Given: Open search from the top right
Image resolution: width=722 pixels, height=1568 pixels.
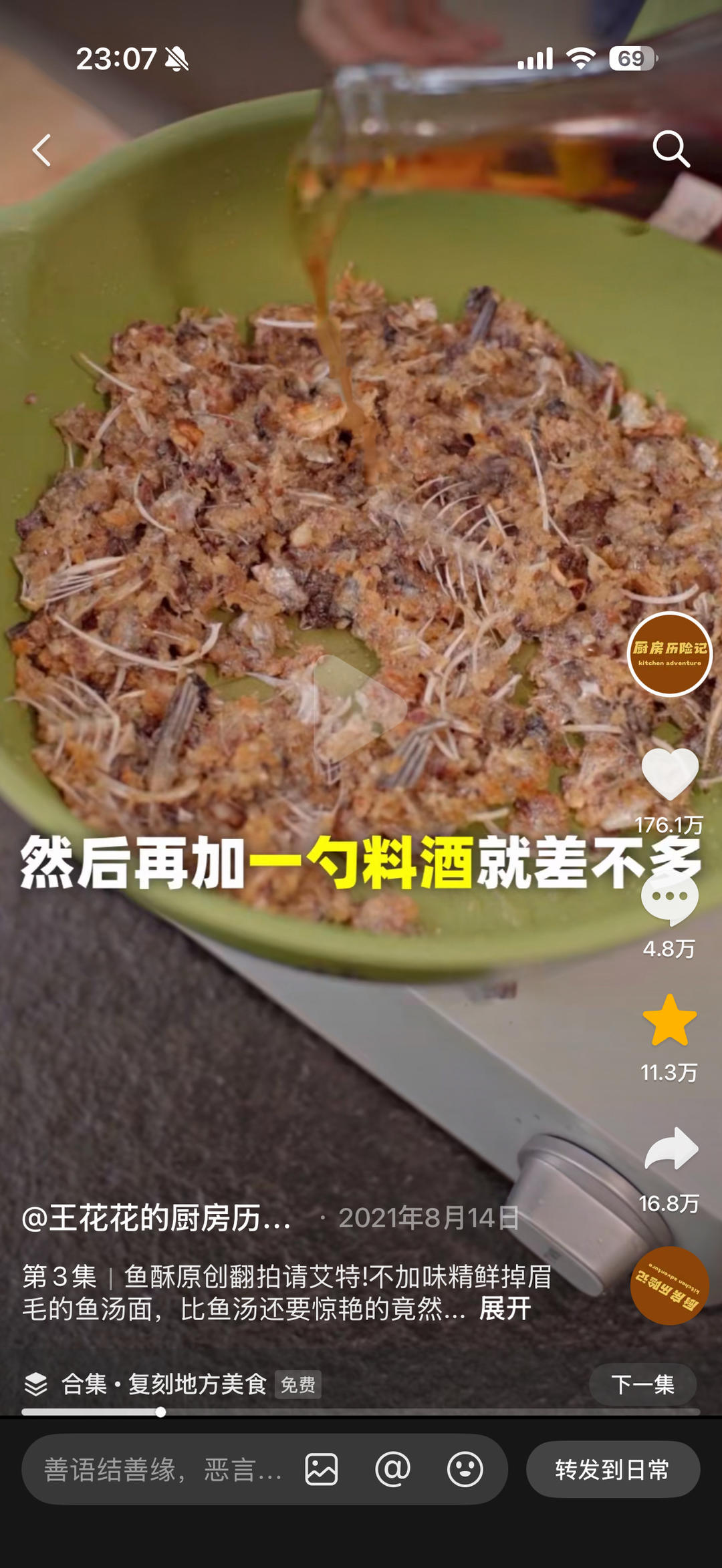Looking at the screenshot, I should click(x=675, y=148).
